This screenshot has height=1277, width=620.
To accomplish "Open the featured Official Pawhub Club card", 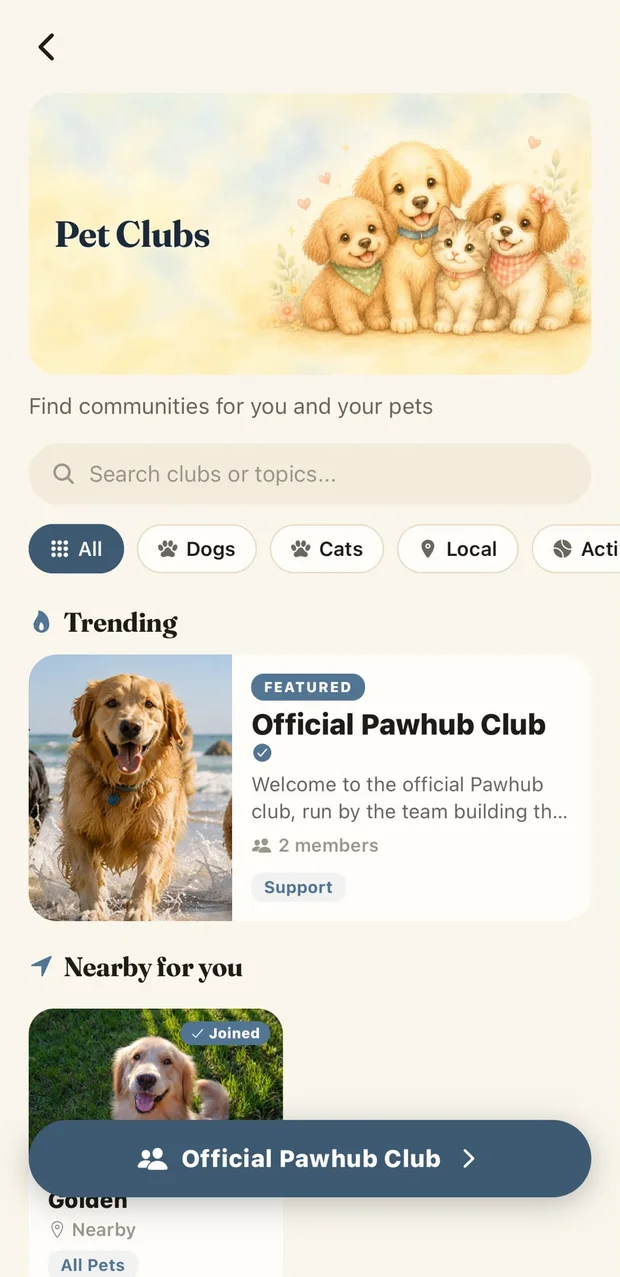I will [x=310, y=788].
